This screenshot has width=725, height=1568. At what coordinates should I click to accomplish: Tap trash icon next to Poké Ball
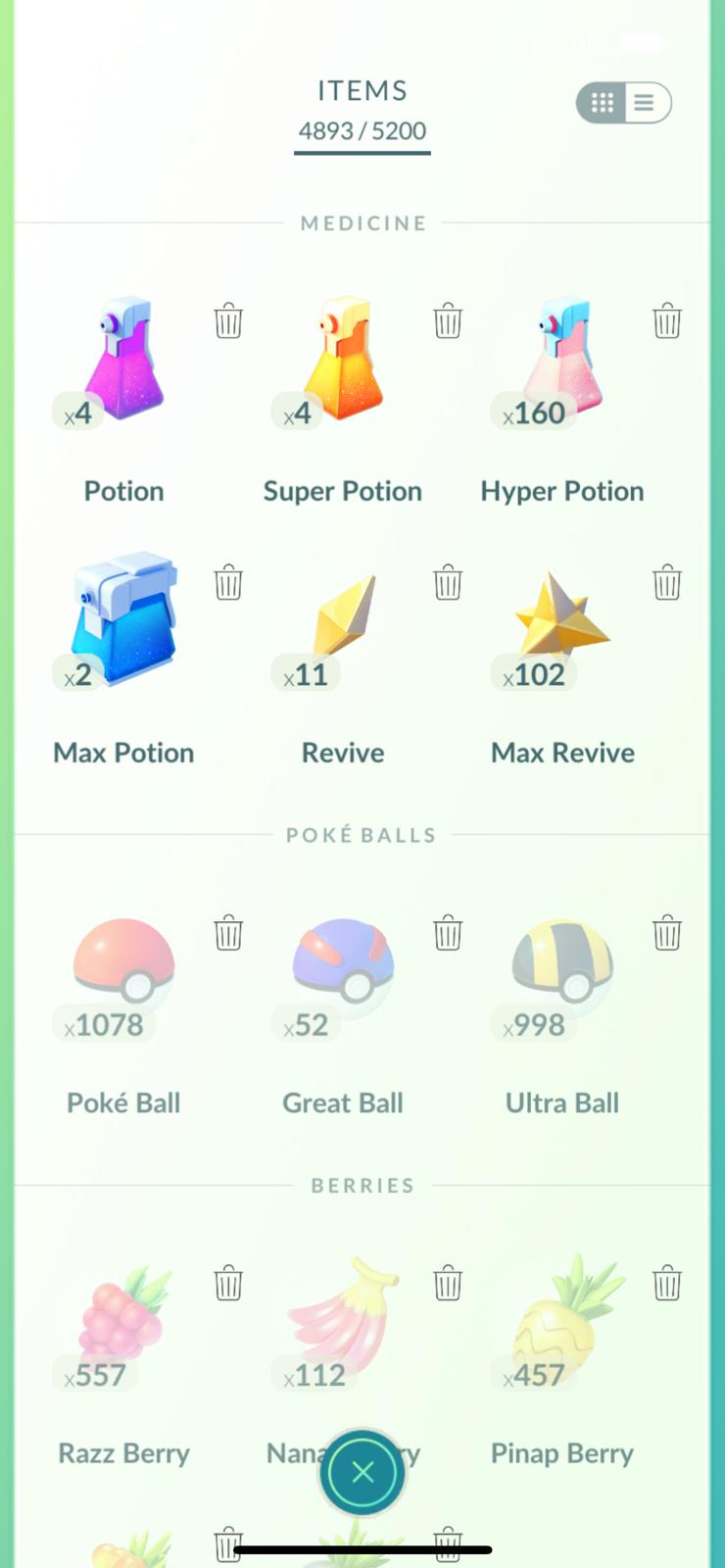228,932
